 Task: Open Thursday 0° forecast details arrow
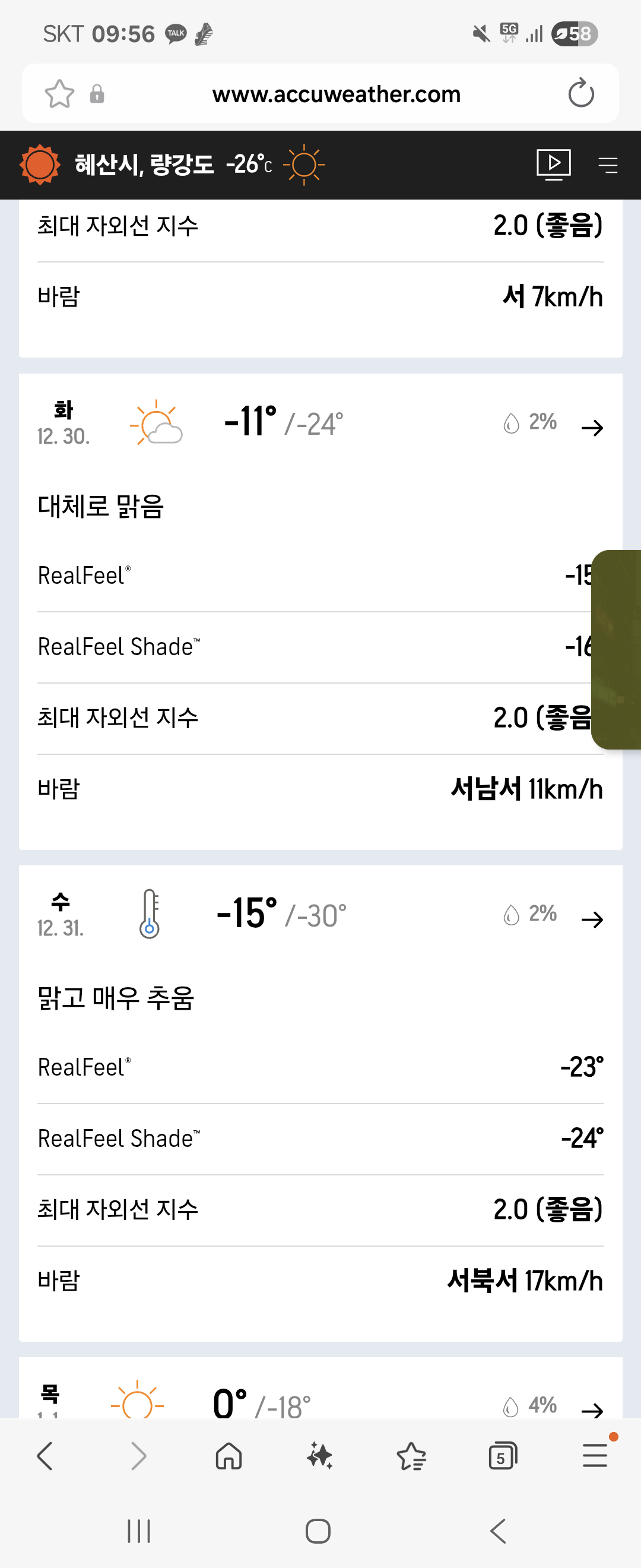coord(592,1408)
